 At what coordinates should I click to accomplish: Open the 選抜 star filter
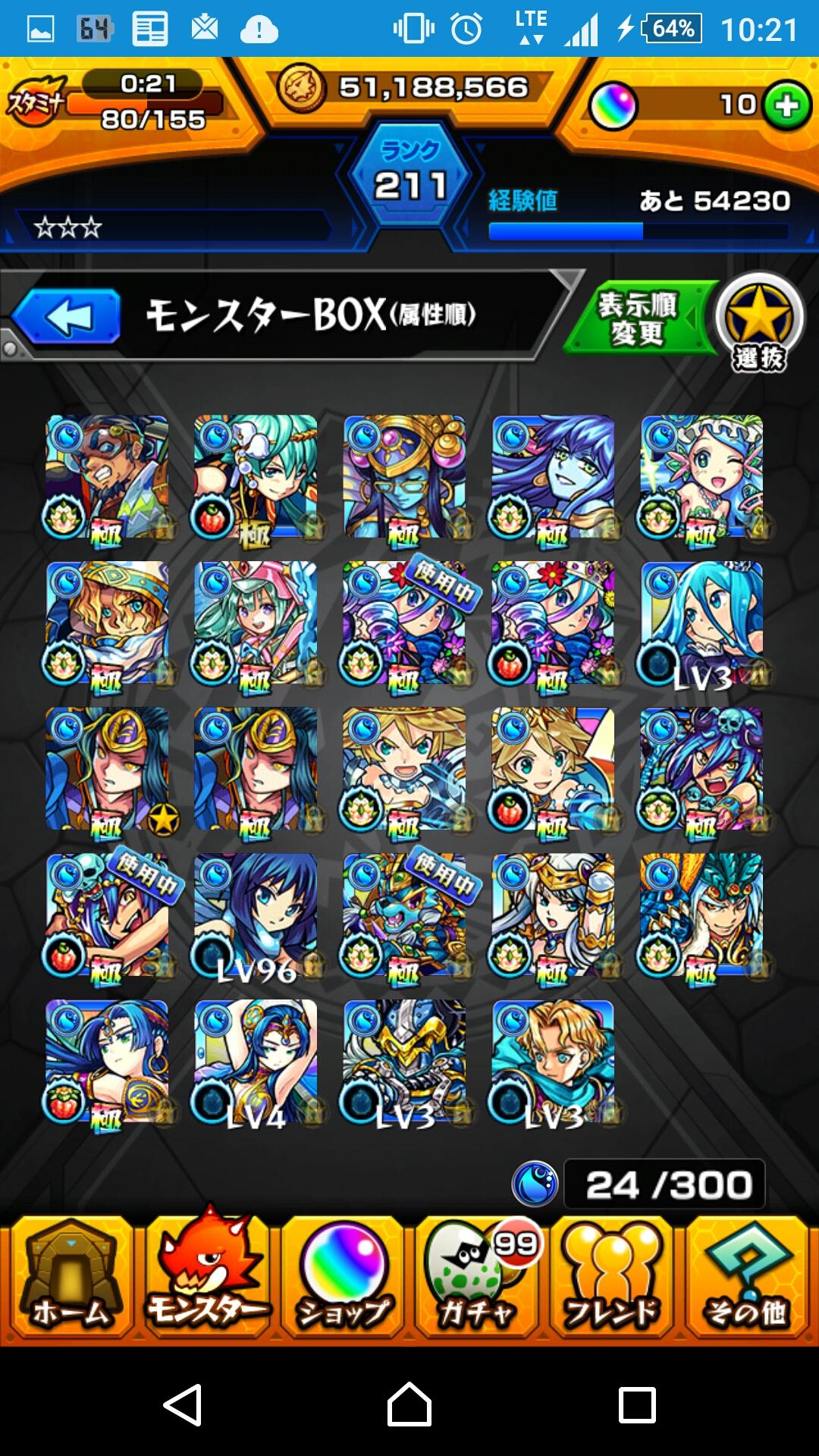point(758,321)
